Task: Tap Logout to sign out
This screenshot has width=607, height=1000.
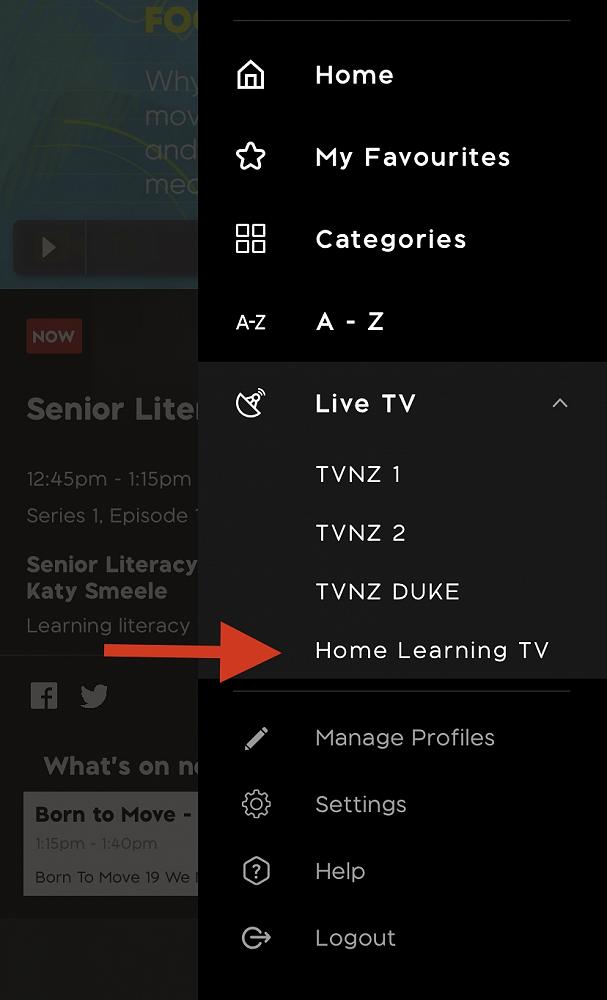Action: 355,938
